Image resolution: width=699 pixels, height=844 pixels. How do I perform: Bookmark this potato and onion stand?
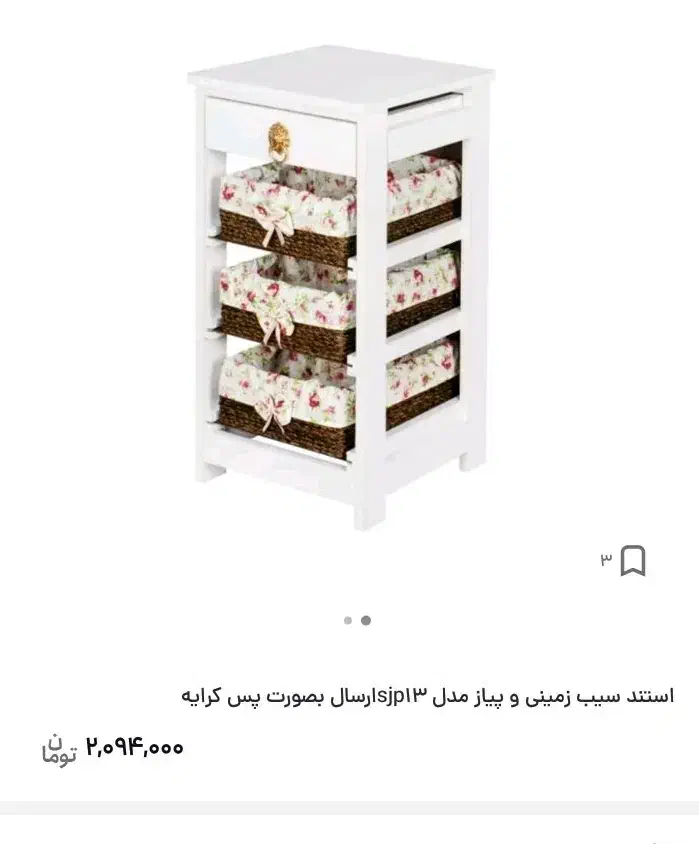(x=632, y=561)
